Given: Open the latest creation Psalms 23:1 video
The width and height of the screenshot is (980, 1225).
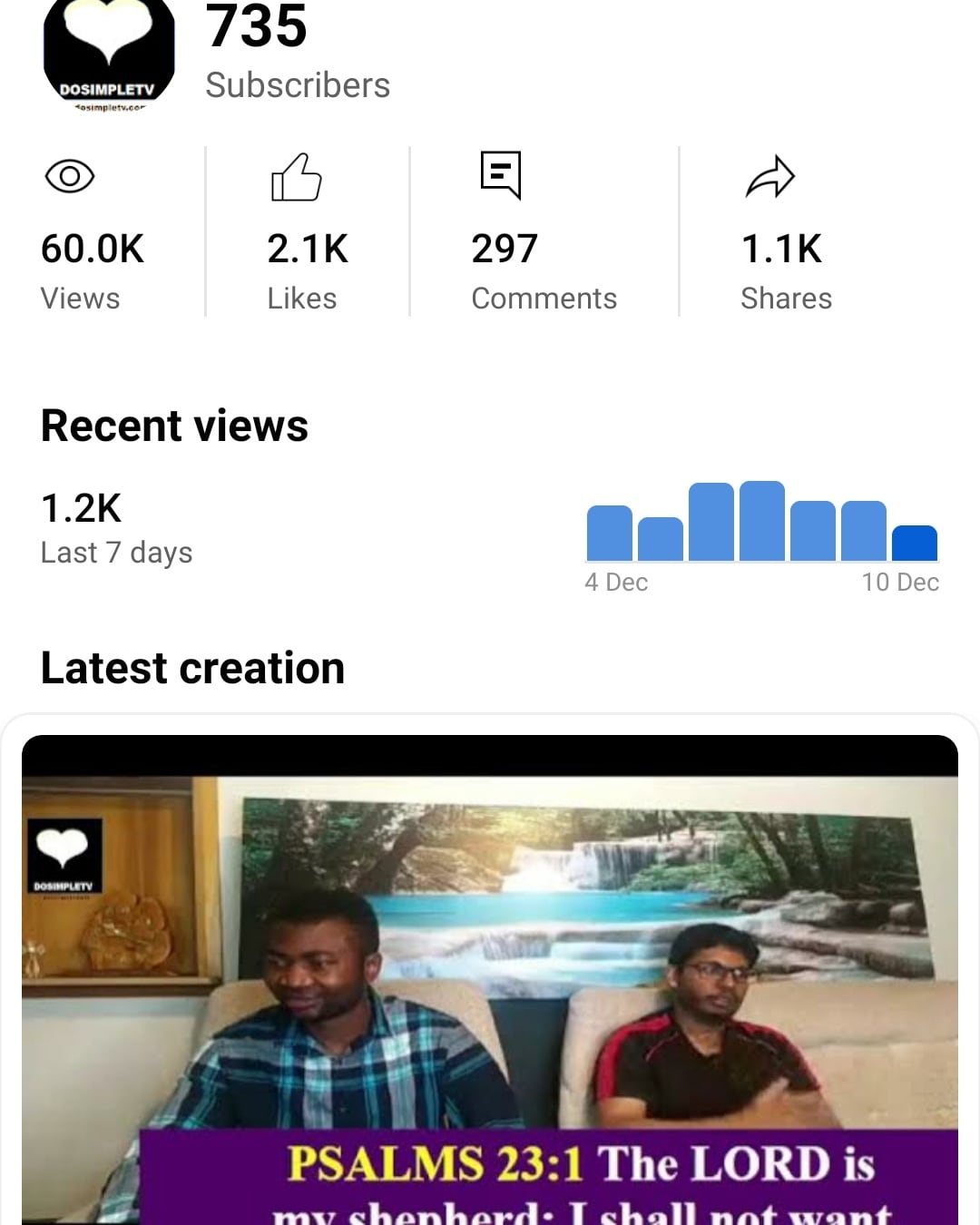Looking at the screenshot, I should (490, 980).
